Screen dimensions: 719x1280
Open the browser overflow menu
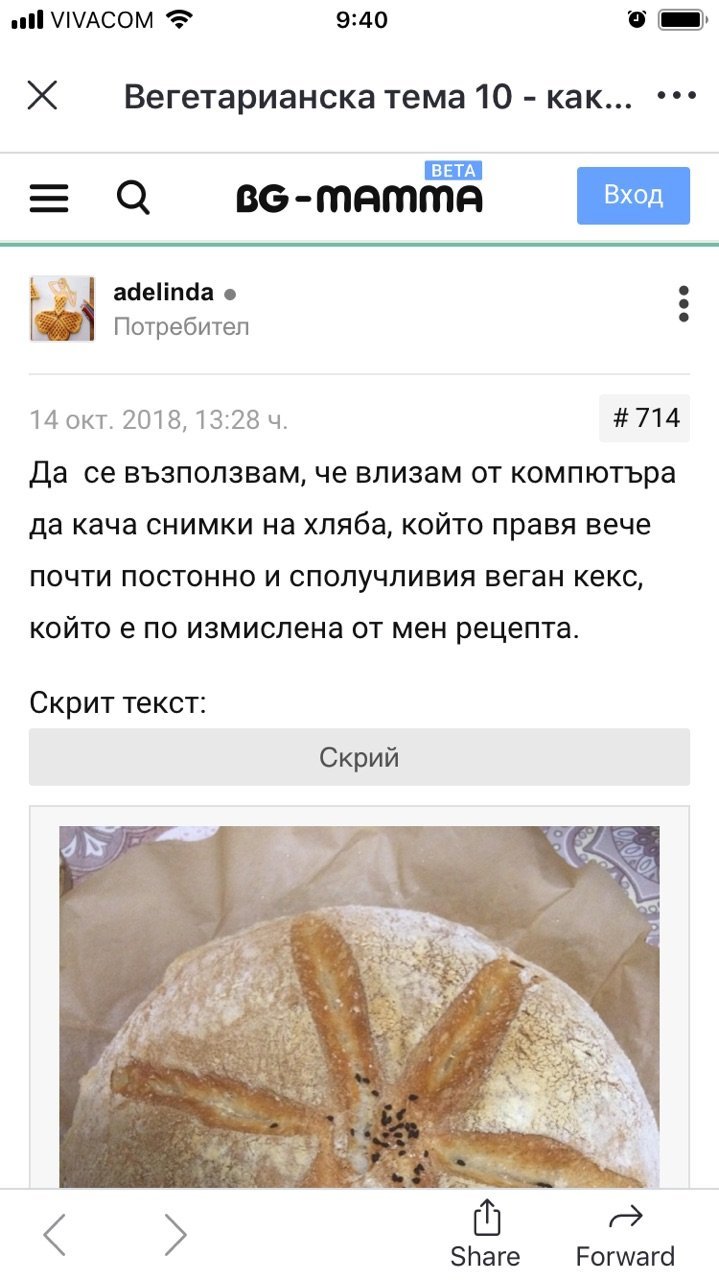pyautogui.click(x=676, y=96)
